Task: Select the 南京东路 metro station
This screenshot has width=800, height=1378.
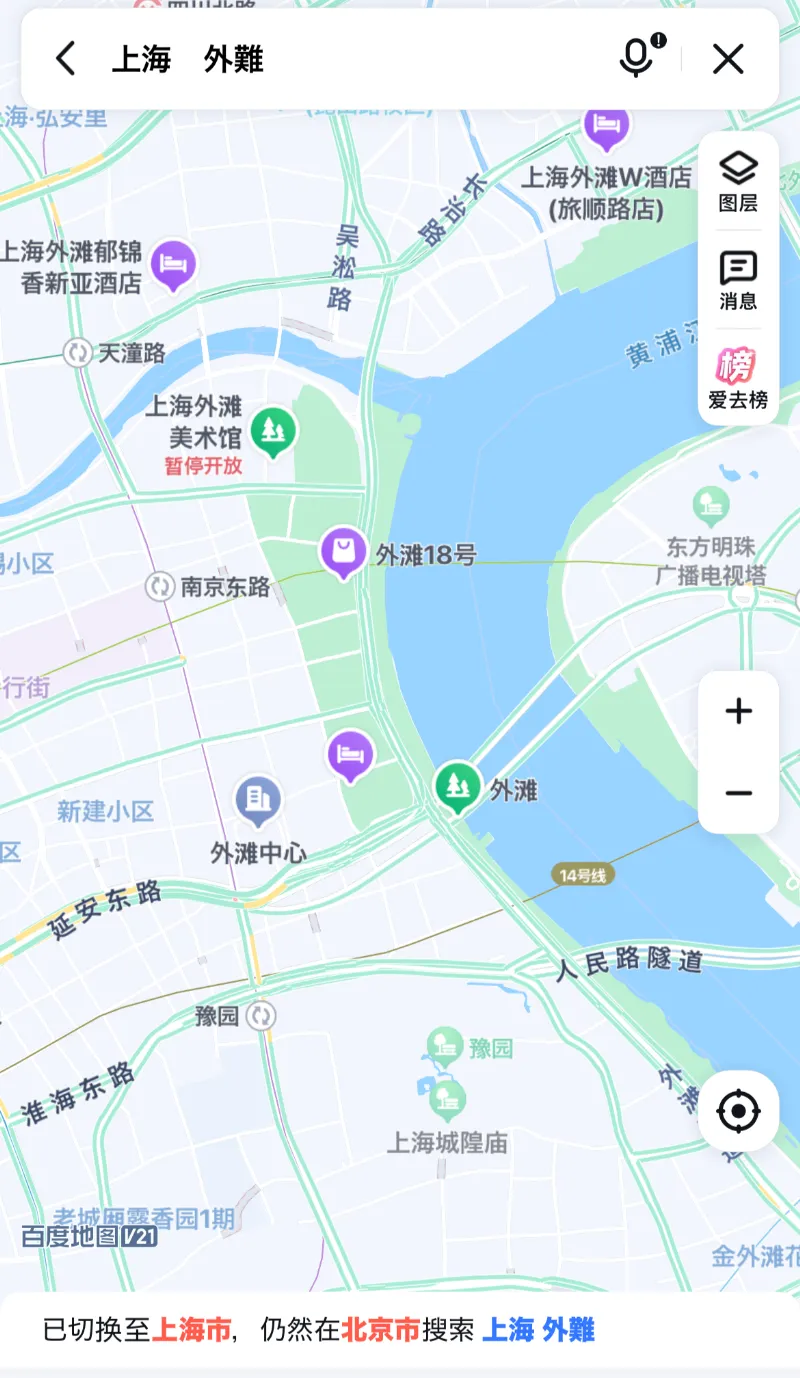Action: (x=160, y=587)
